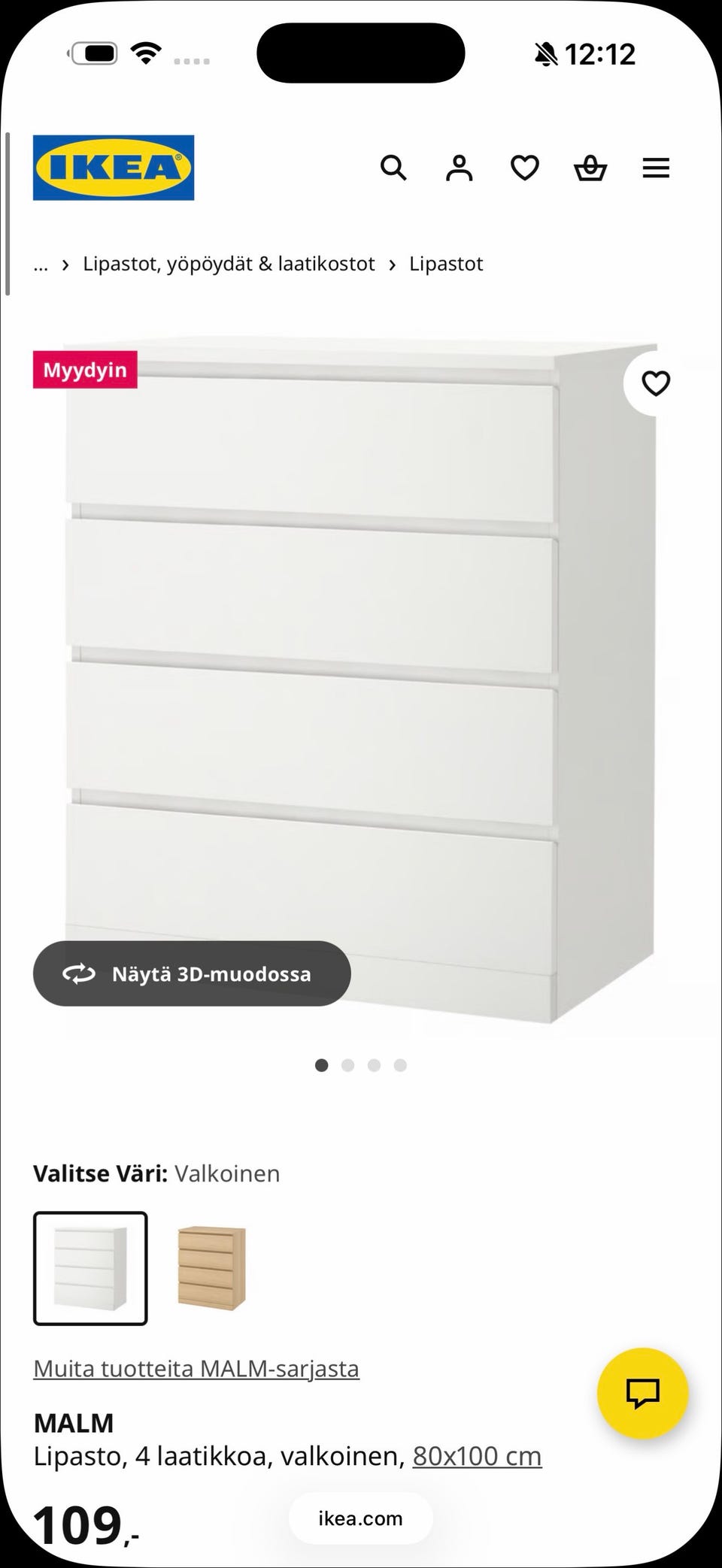722x1568 pixels.
Task: Select the white color variant
Action: [x=90, y=1268]
